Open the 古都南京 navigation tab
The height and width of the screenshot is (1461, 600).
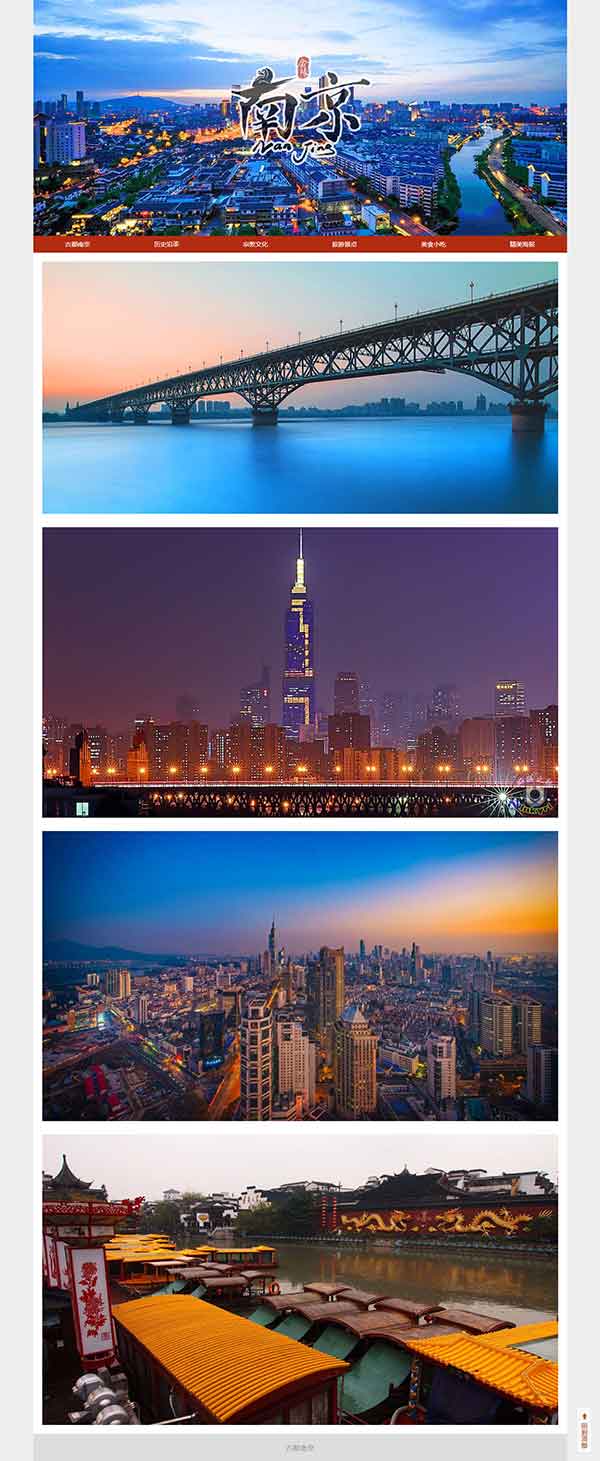[77, 244]
